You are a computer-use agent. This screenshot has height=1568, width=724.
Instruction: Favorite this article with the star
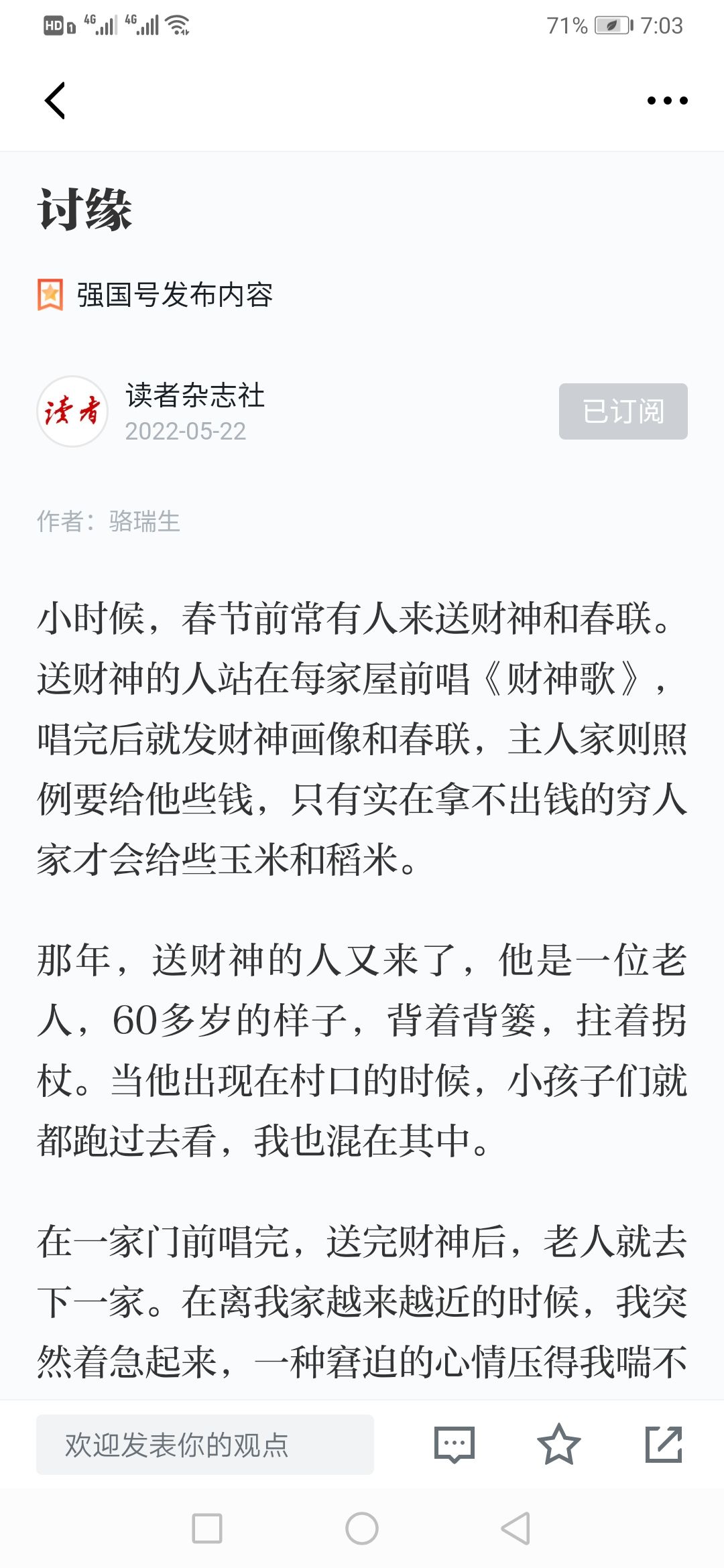tap(558, 1445)
